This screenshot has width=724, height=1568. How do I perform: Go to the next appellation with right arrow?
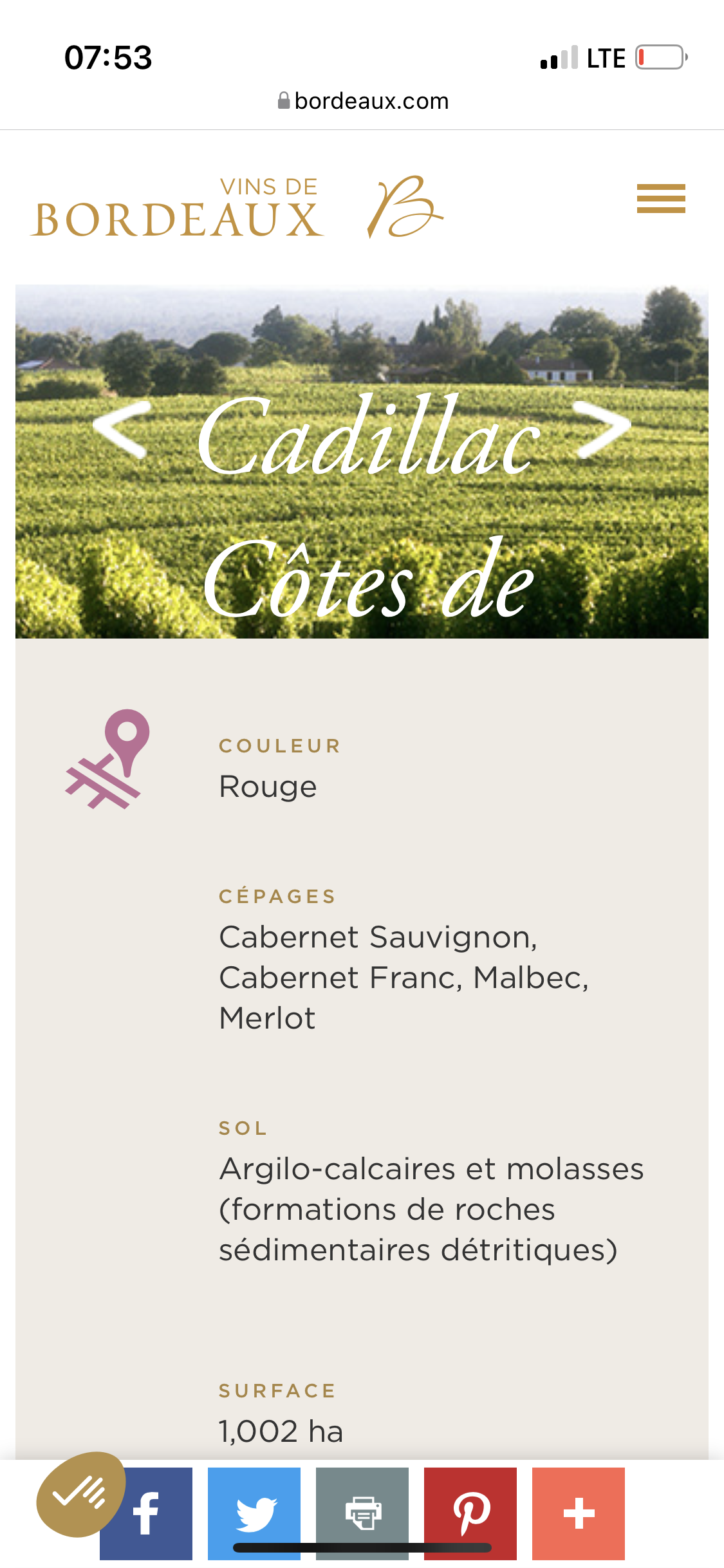pyautogui.click(x=602, y=429)
